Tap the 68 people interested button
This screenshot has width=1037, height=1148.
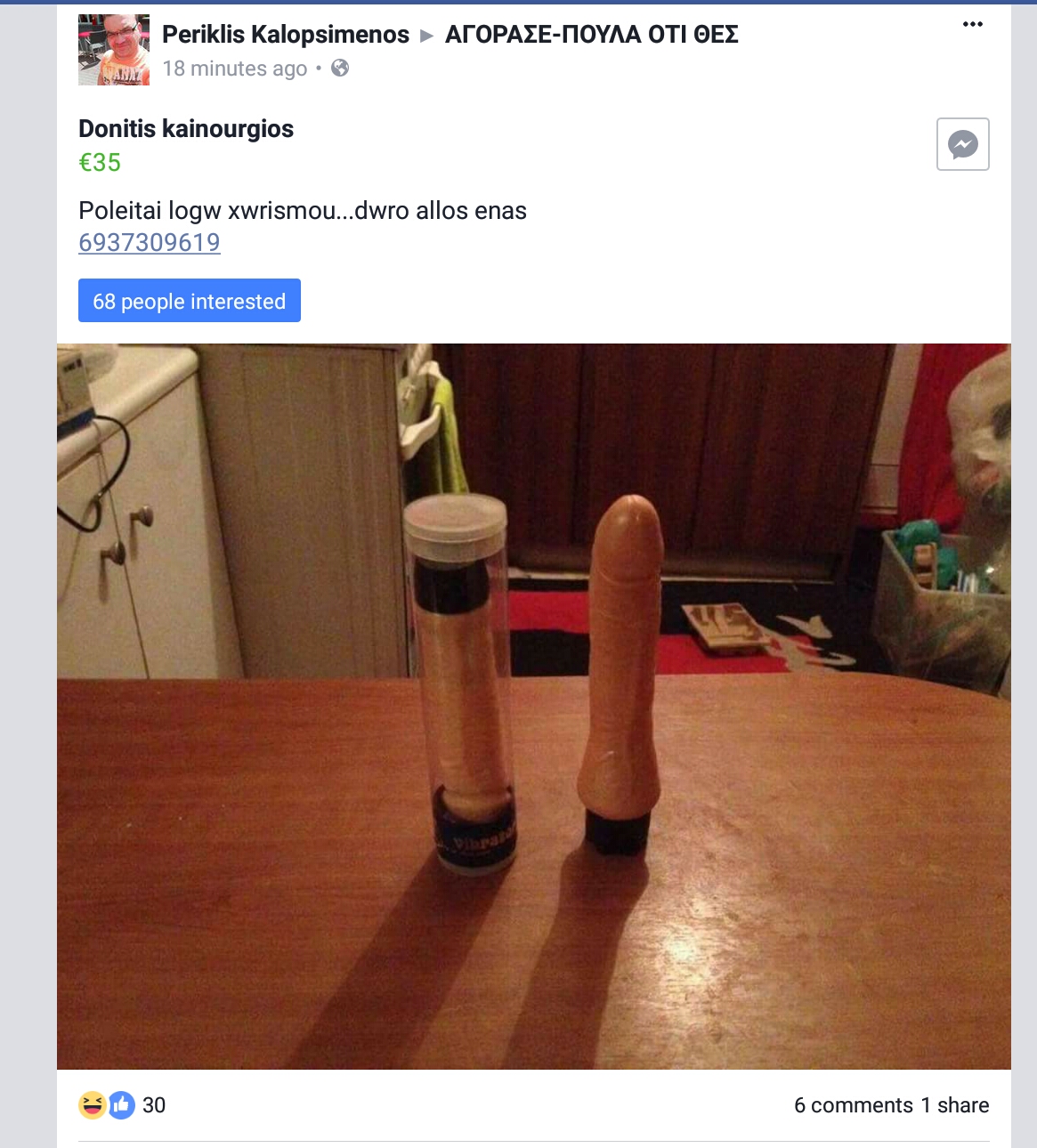point(190,301)
